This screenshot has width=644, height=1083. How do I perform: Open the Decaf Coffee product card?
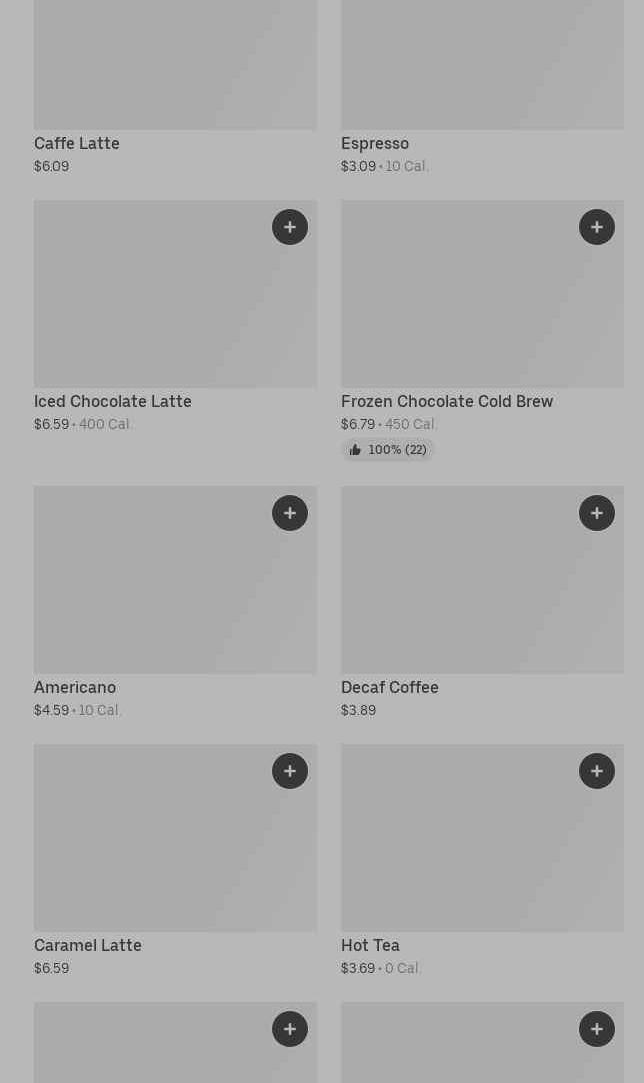click(482, 602)
